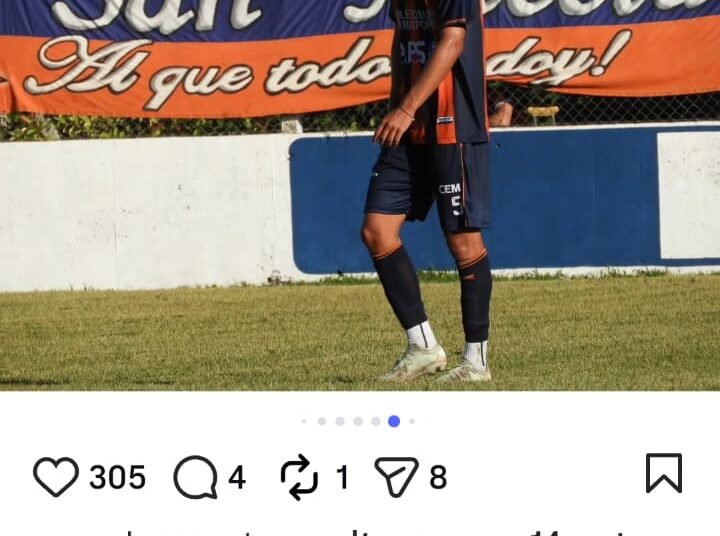The width and height of the screenshot is (720, 536).
Task: Repost this post
Action: [x=299, y=477]
